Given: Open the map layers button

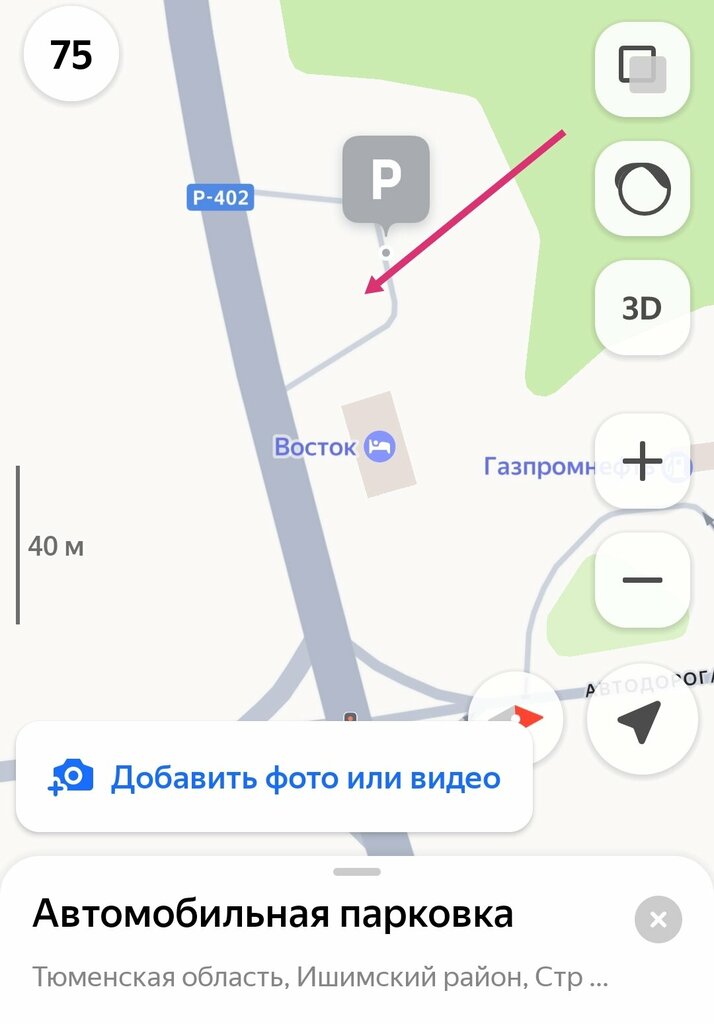Looking at the screenshot, I should pyautogui.click(x=642, y=69).
